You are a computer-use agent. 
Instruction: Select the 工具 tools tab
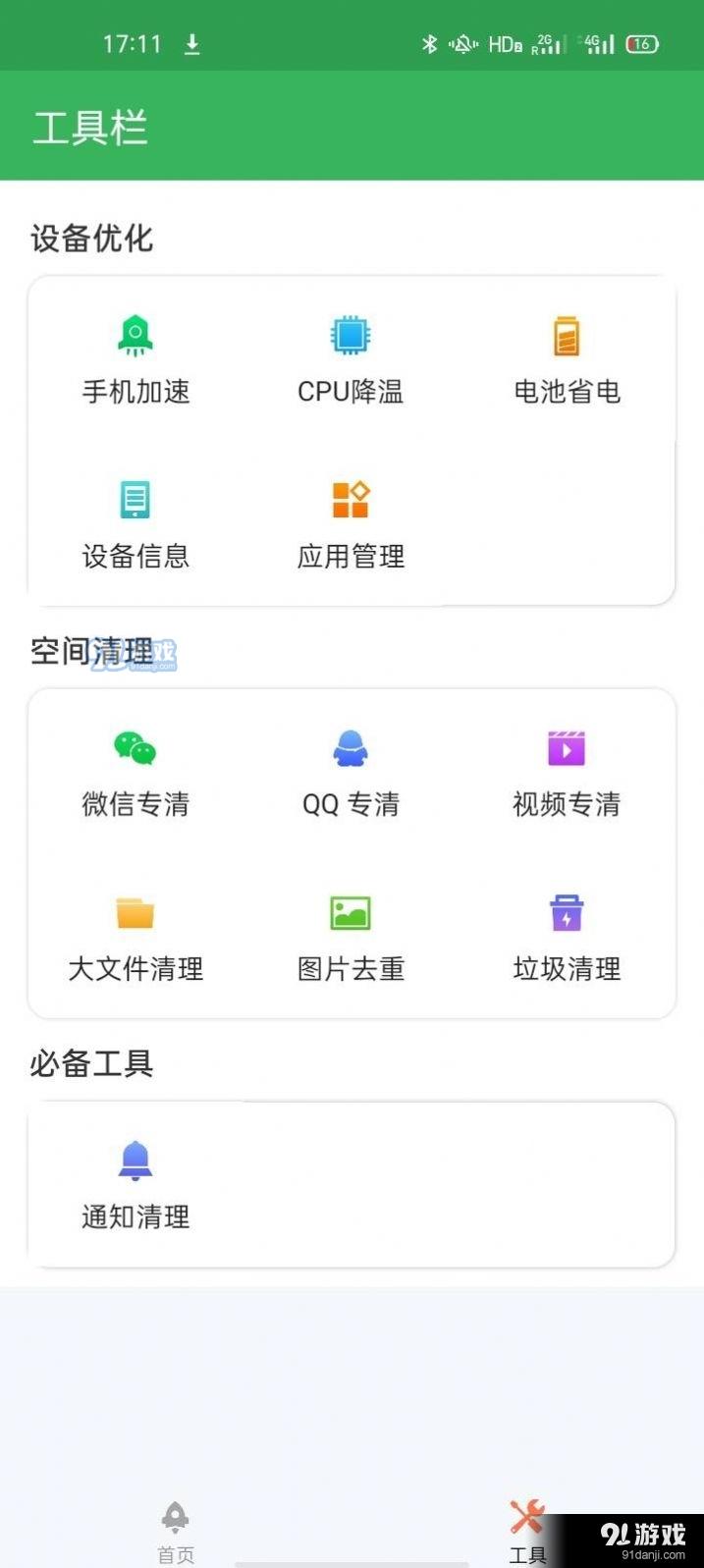527,1531
